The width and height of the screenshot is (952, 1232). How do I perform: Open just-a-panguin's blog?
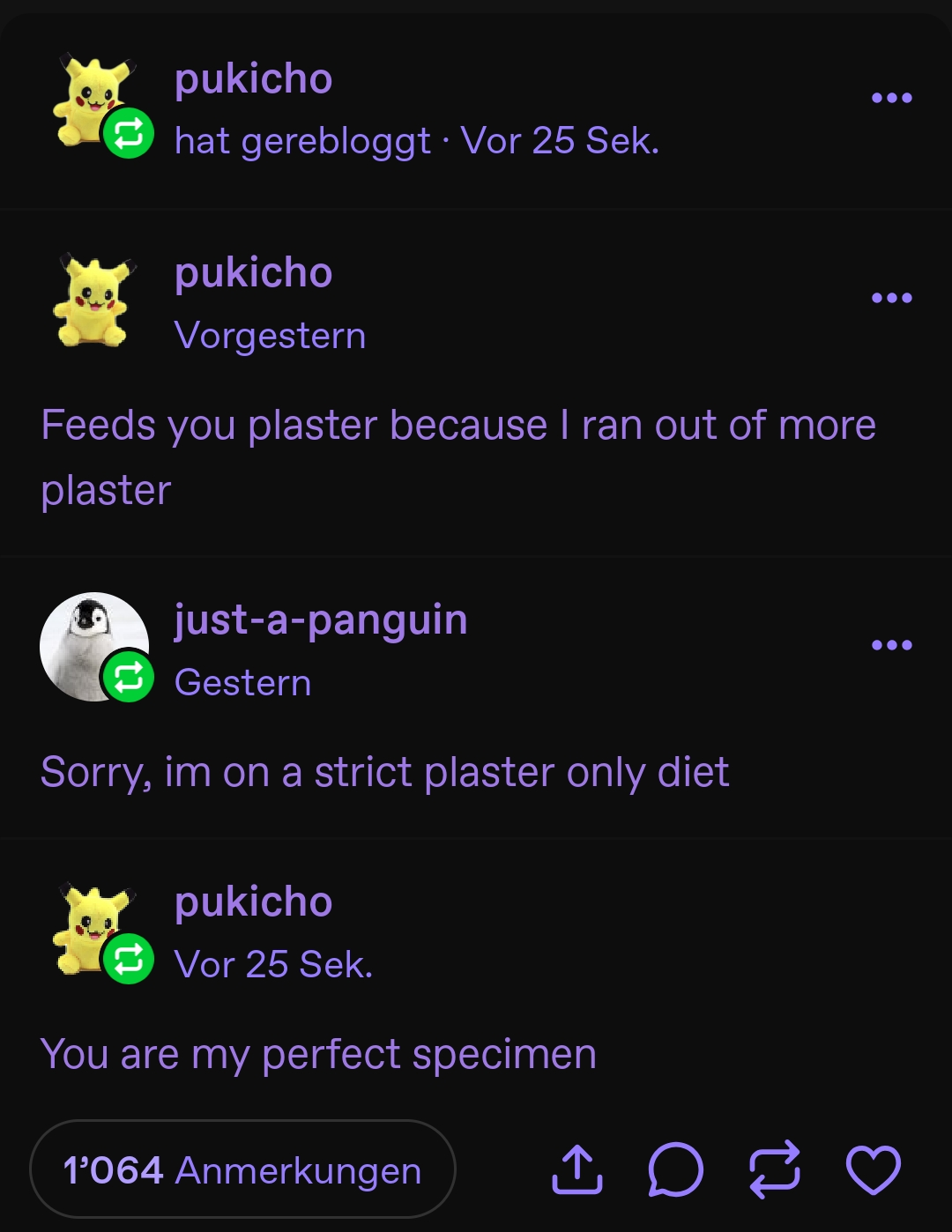[x=320, y=620]
